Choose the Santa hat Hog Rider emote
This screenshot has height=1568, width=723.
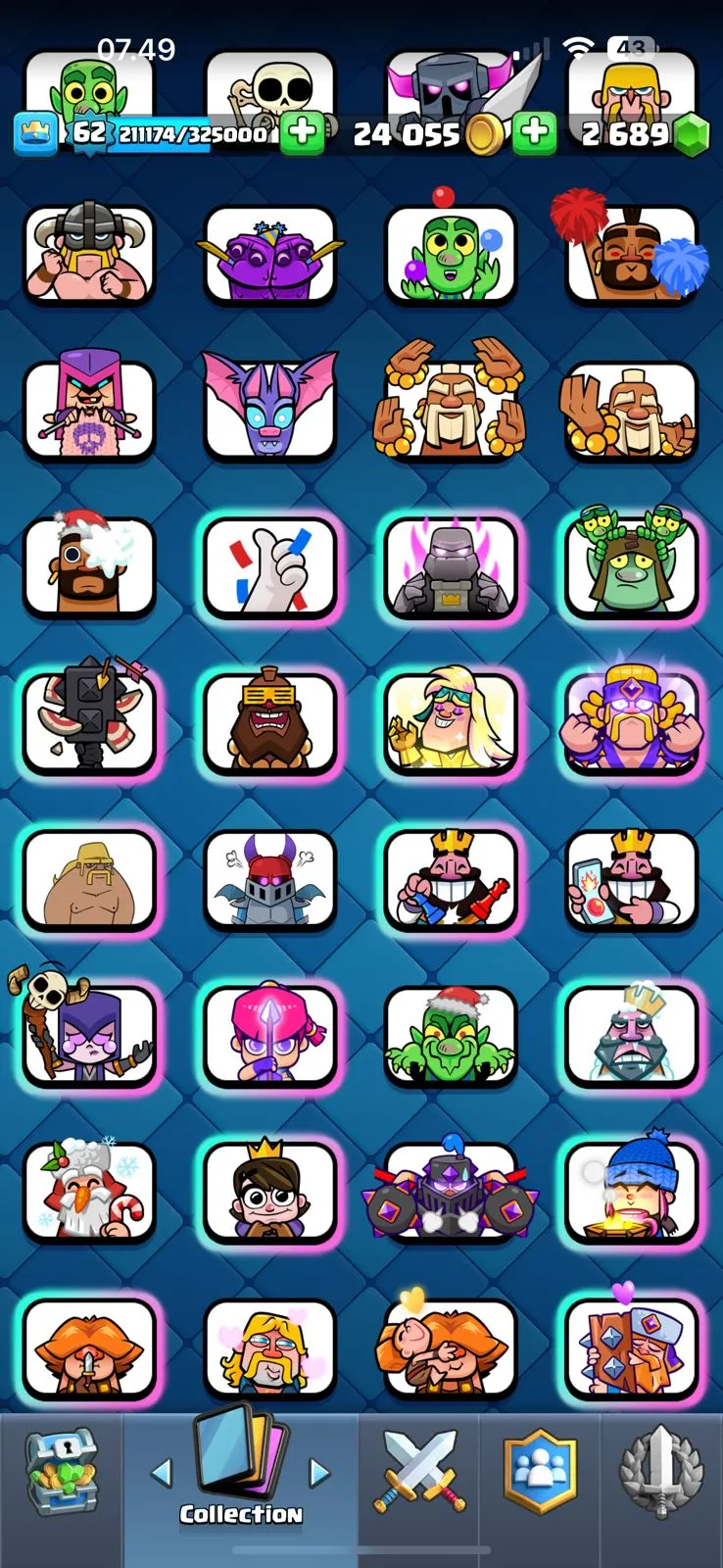pyautogui.click(x=89, y=565)
